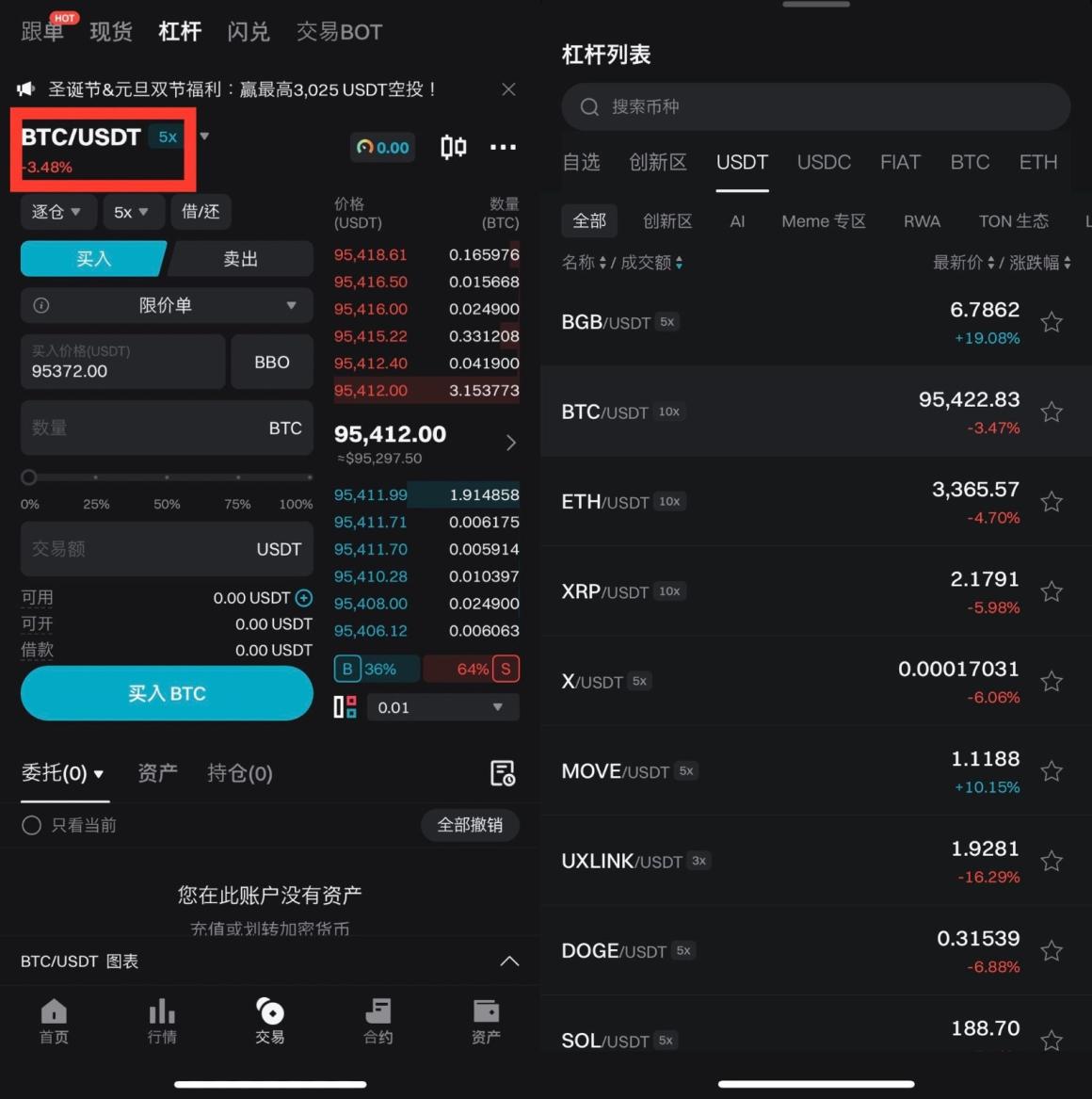The image size is (1092, 1099).
Task: Click the announcement megaphone icon
Action: click(x=26, y=89)
